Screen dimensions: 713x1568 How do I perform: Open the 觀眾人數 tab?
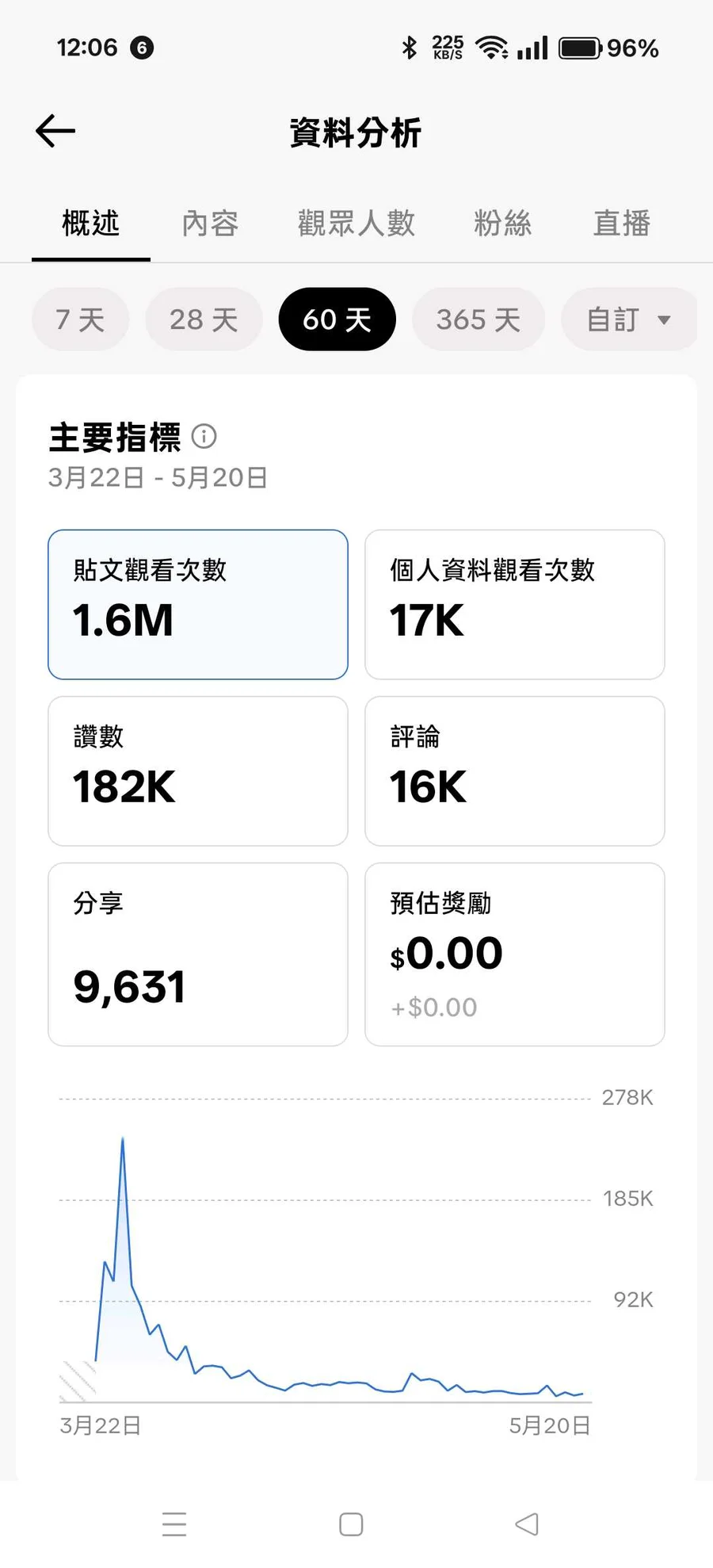[356, 223]
